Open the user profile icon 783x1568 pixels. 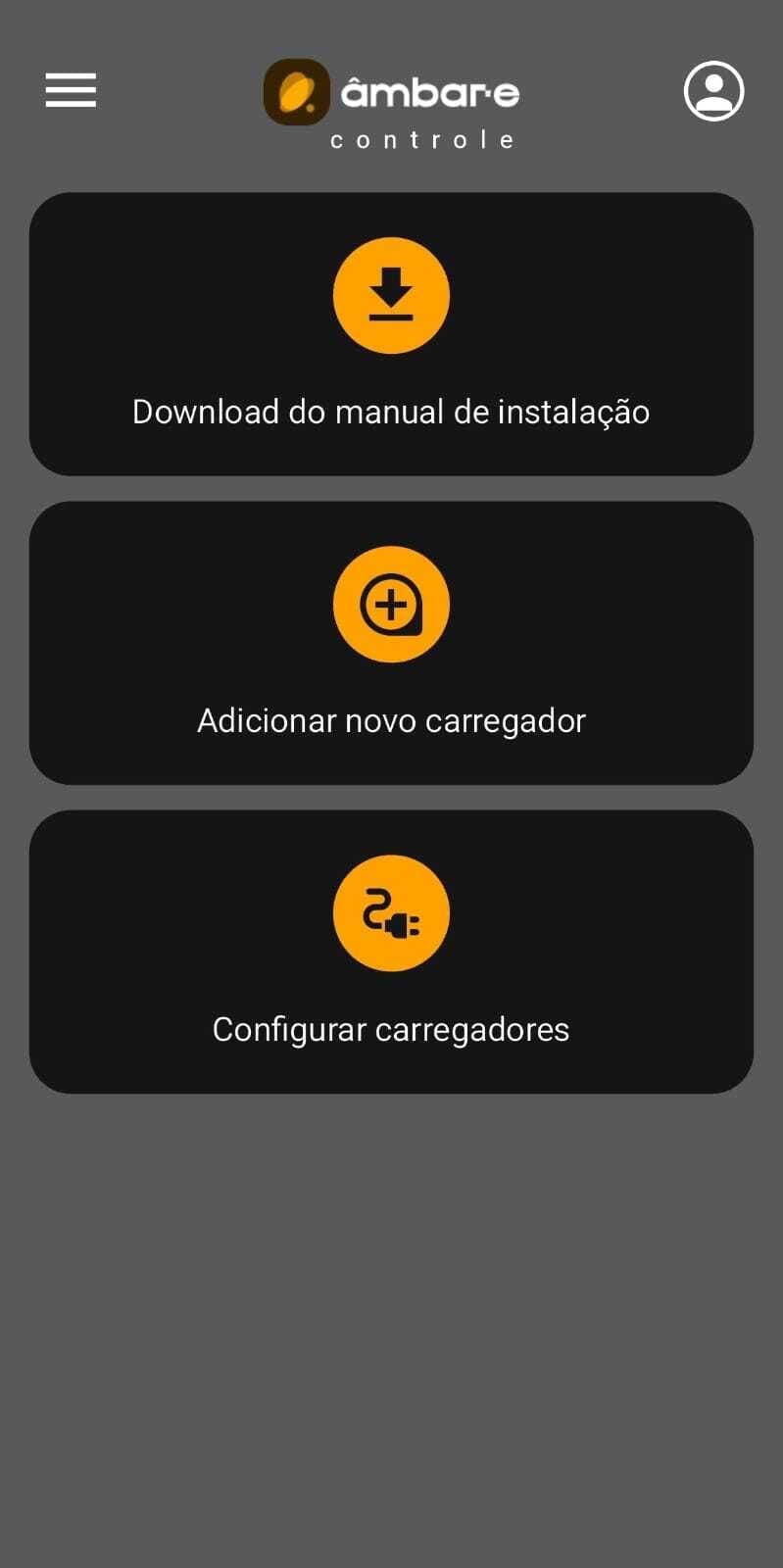point(713,91)
